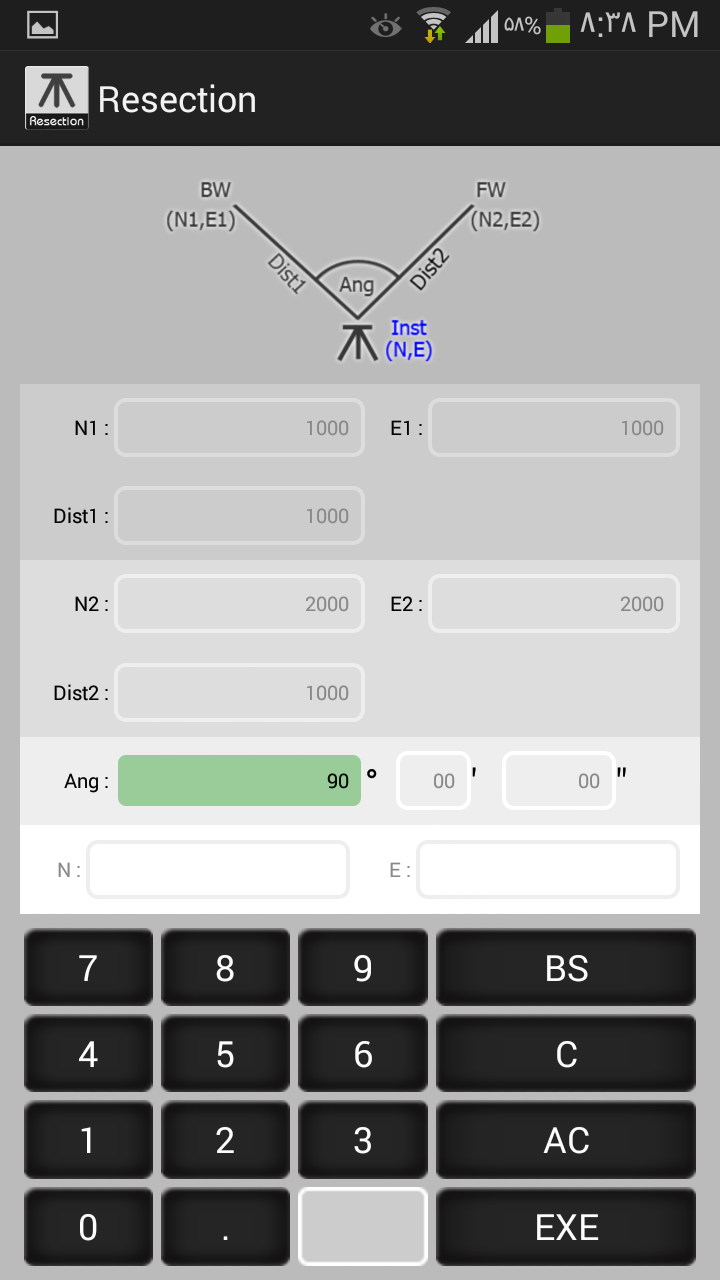This screenshot has width=720, height=1280.
Task: Hit the BS backspace key
Action: coord(566,968)
